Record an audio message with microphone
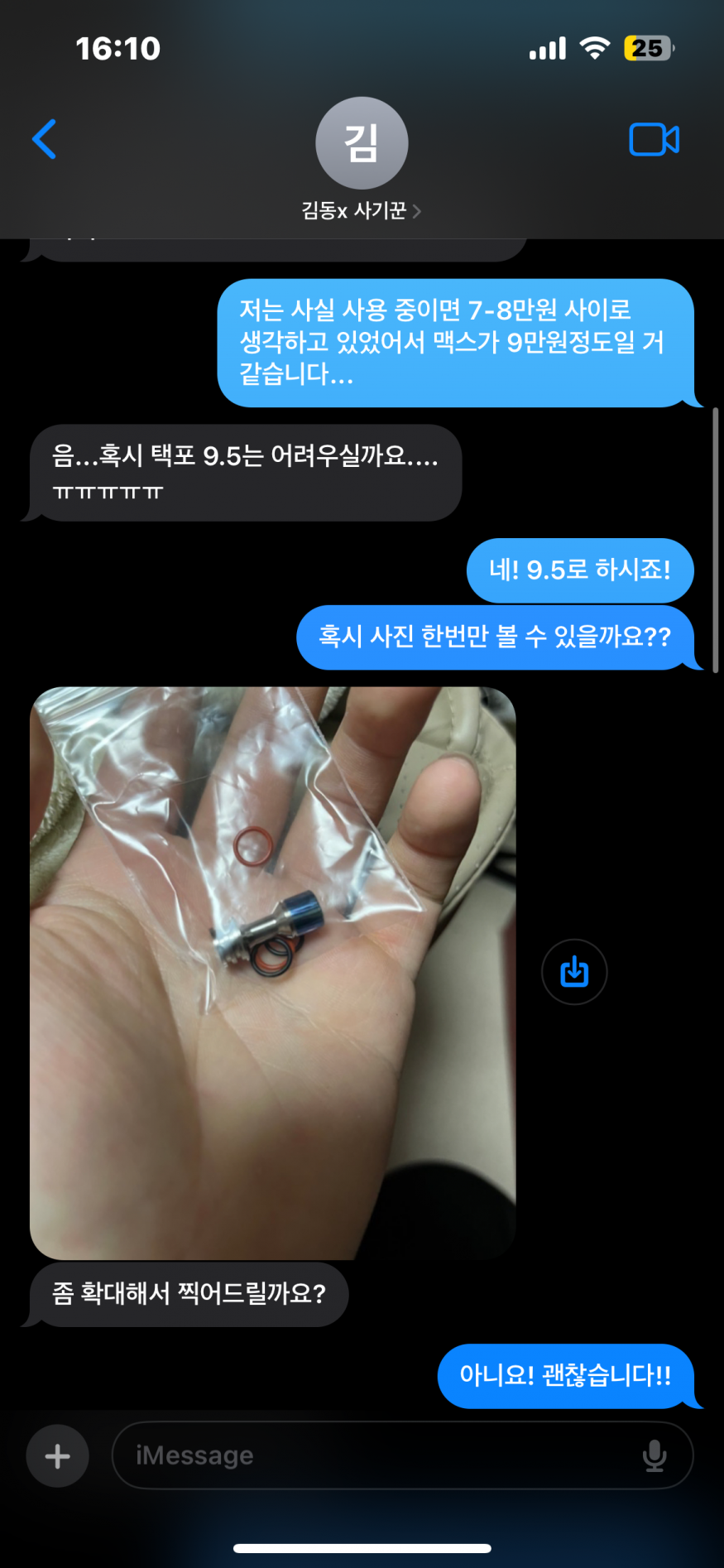This screenshot has height=1568, width=724. (x=654, y=1455)
